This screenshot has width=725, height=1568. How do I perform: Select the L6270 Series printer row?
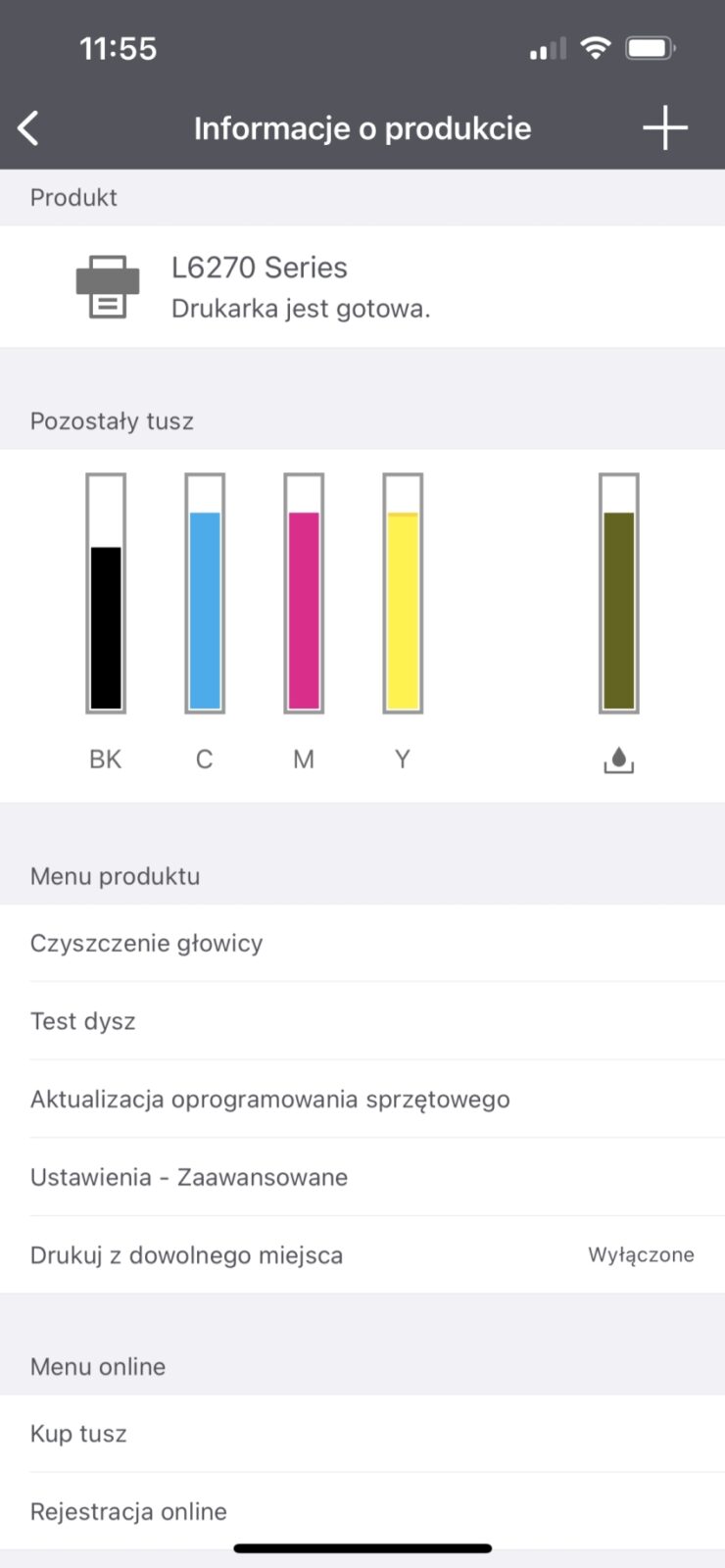tap(362, 286)
